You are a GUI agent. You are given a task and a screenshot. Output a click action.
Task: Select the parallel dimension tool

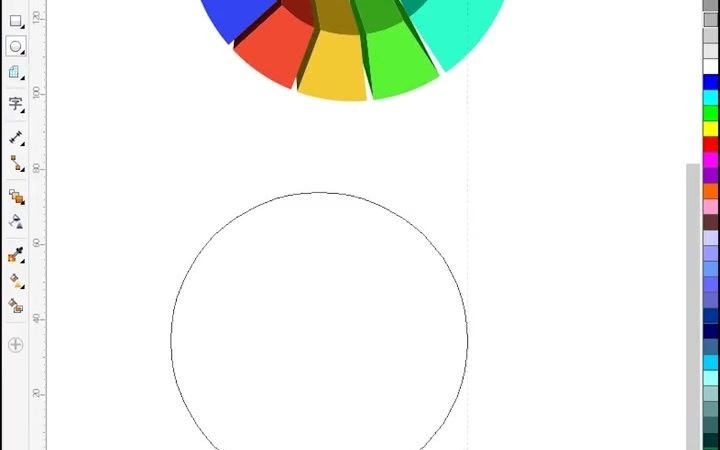tap(15, 137)
